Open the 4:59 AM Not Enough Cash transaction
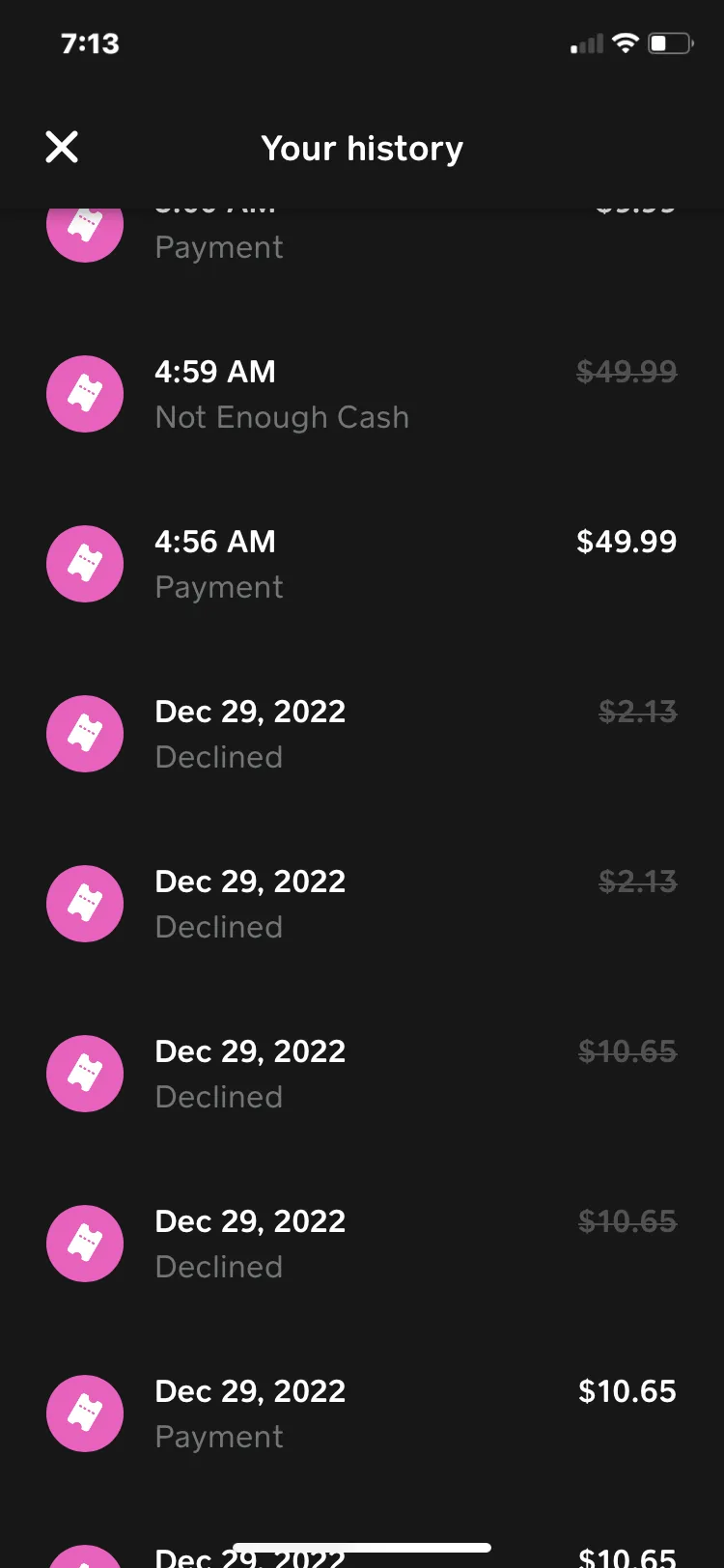 tap(362, 394)
